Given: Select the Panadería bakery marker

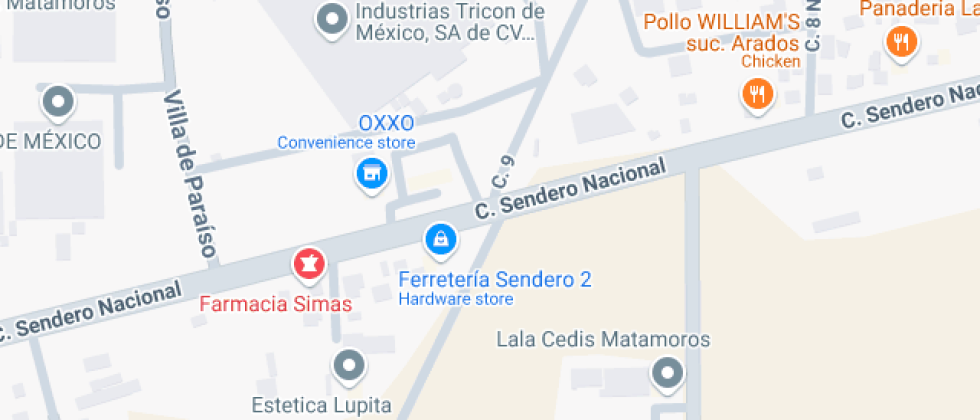Looking at the screenshot, I should pyautogui.click(x=902, y=41).
